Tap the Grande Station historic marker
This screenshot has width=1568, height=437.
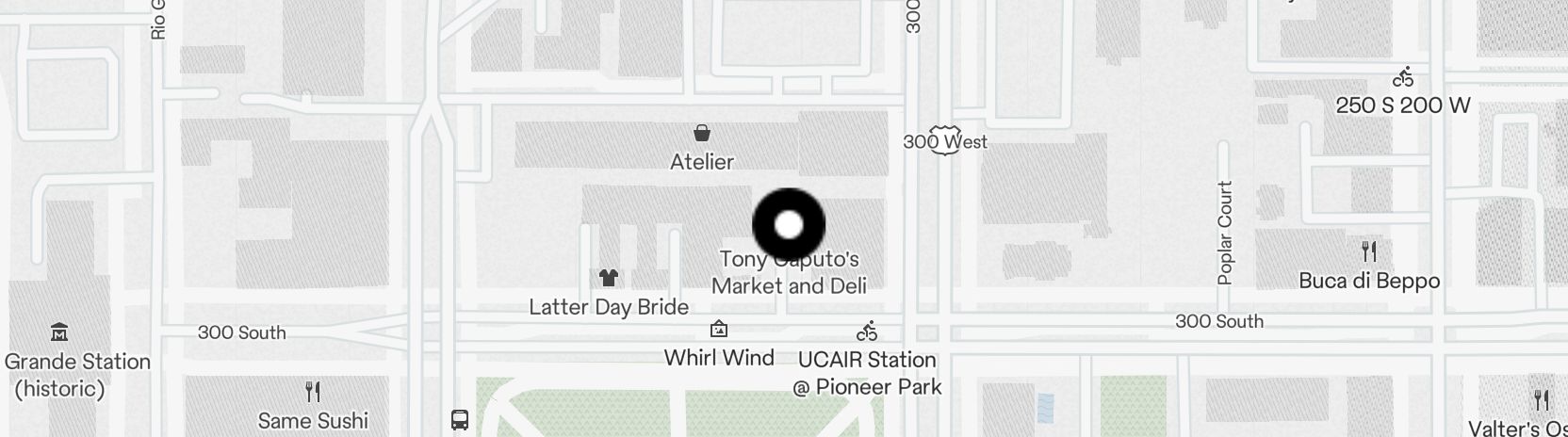[x=59, y=332]
